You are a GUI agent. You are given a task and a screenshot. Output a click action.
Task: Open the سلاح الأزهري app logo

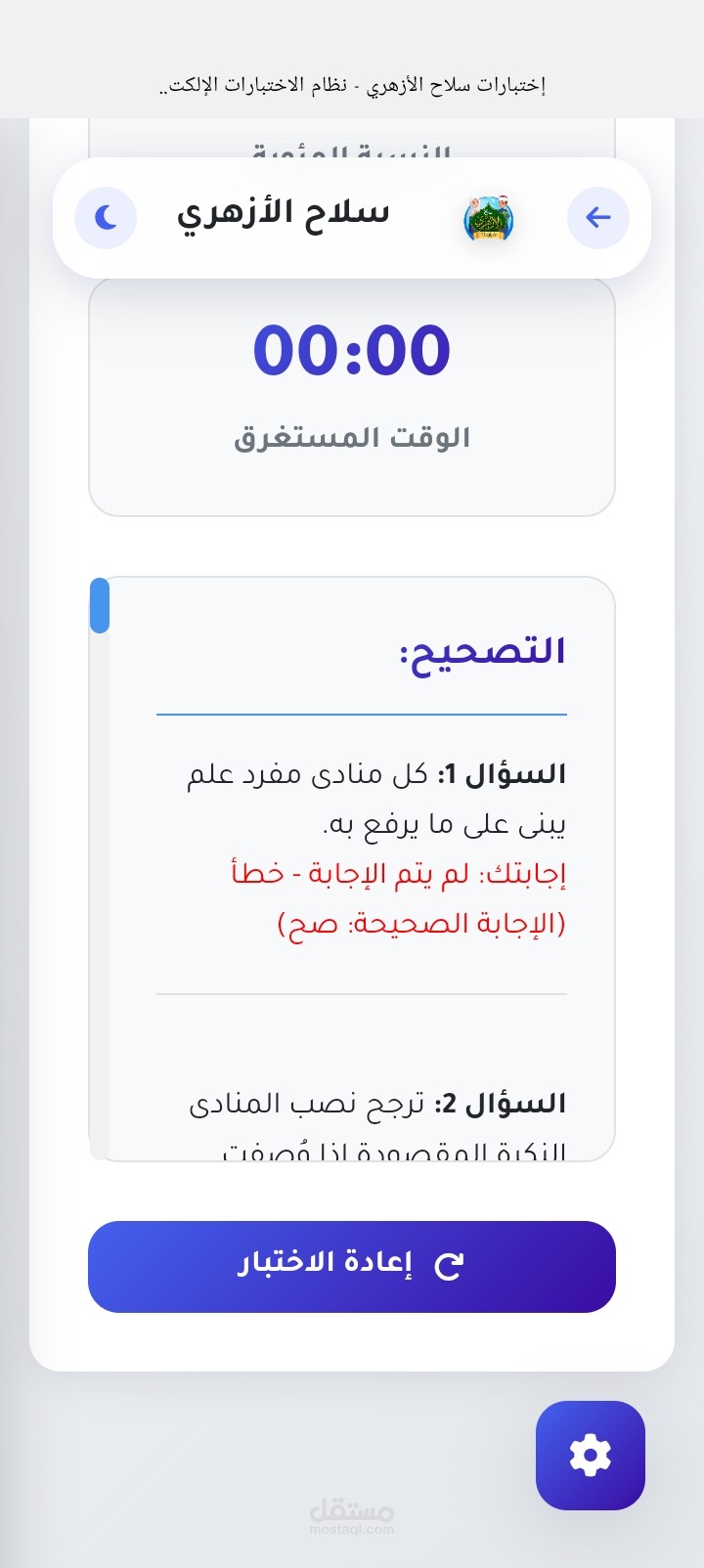coord(489,218)
